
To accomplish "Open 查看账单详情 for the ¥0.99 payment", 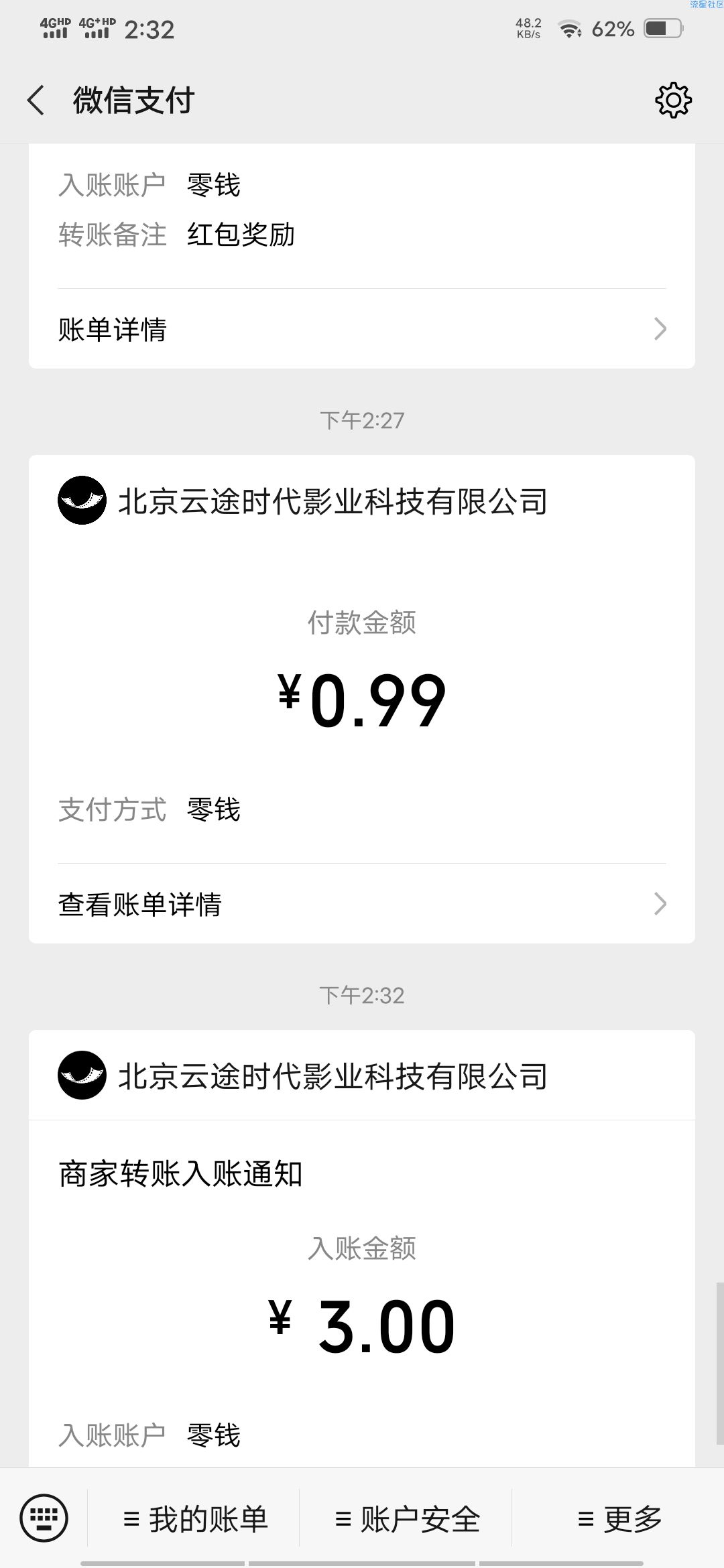I will 362,904.
